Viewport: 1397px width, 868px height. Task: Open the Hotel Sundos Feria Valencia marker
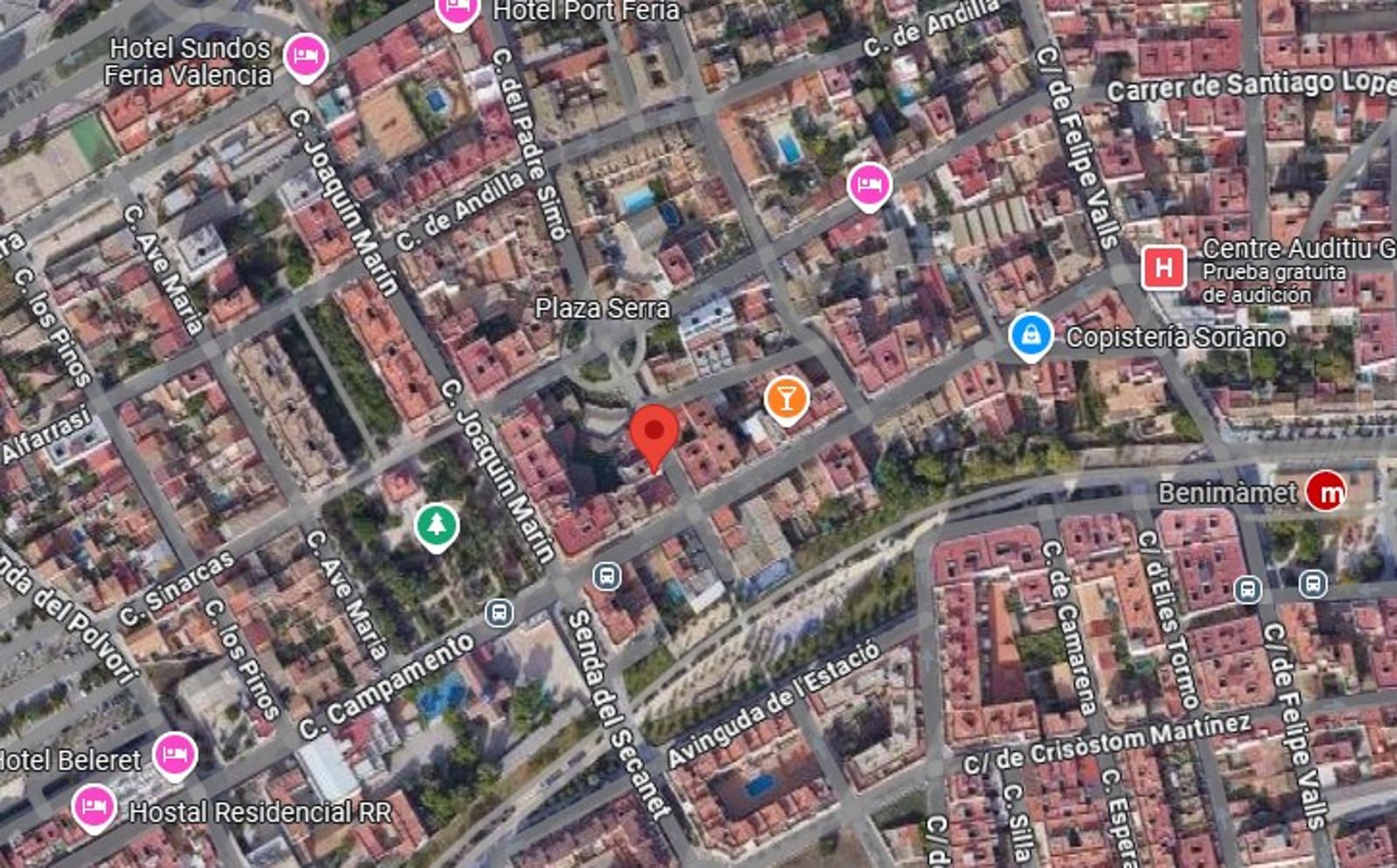pos(305,55)
